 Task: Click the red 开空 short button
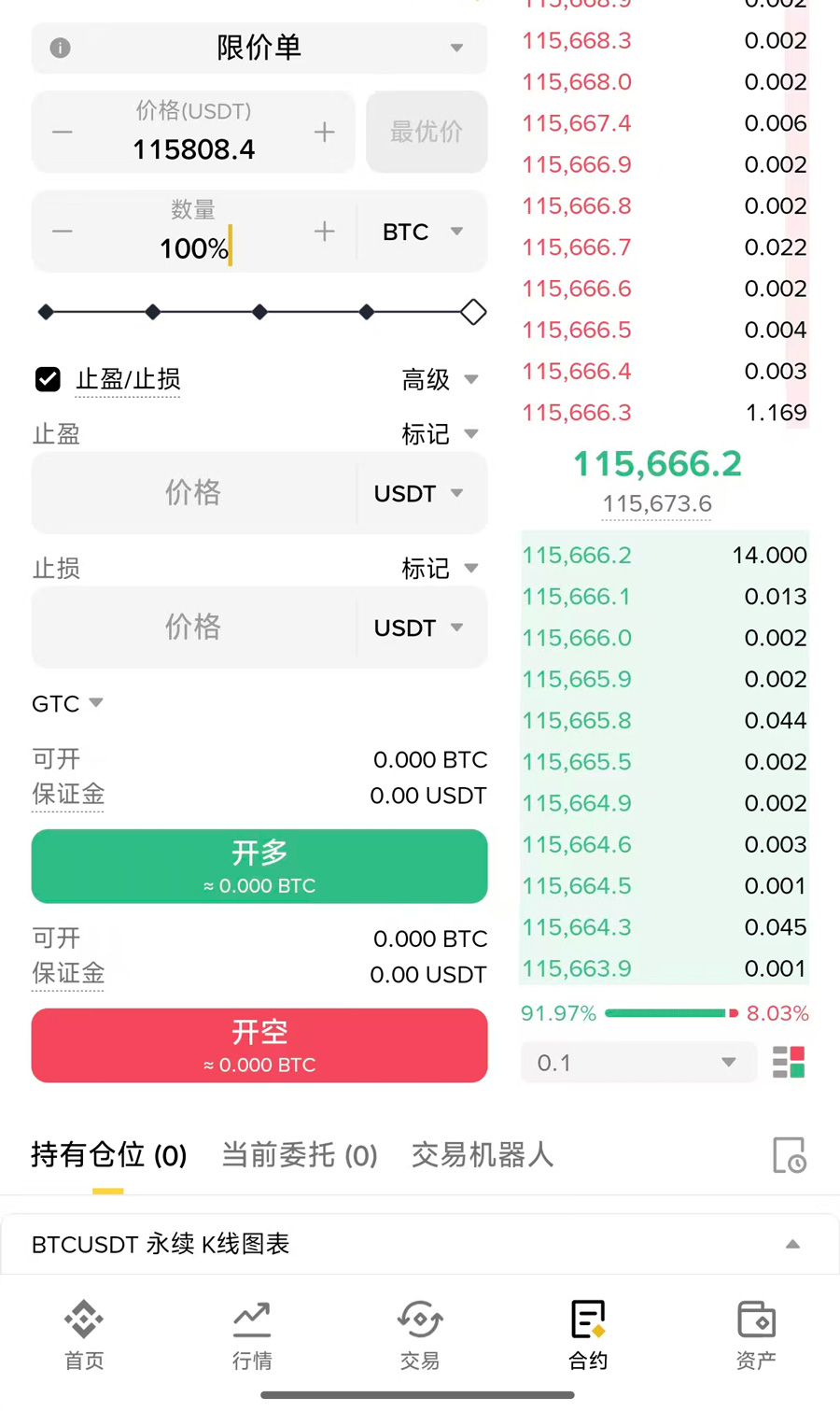coord(259,1045)
